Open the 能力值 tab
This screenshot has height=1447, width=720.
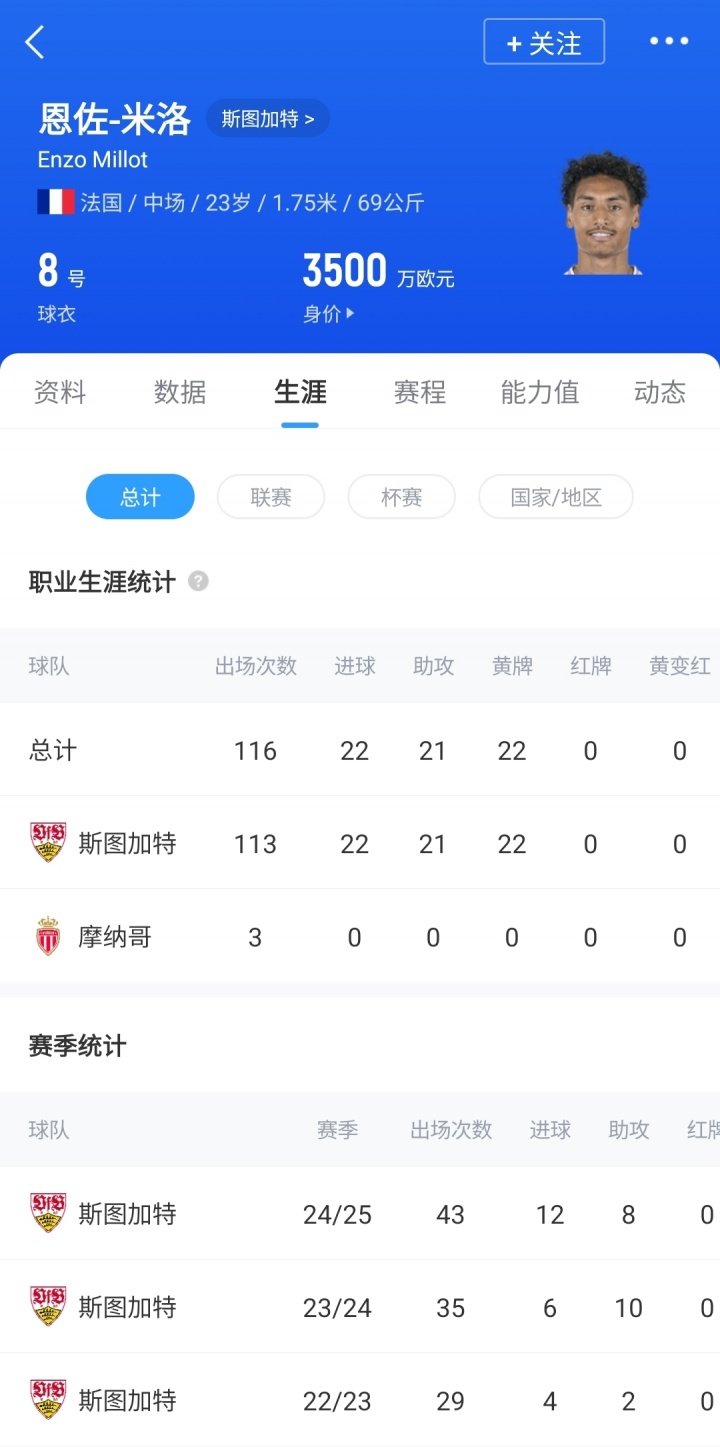tap(540, 392)
